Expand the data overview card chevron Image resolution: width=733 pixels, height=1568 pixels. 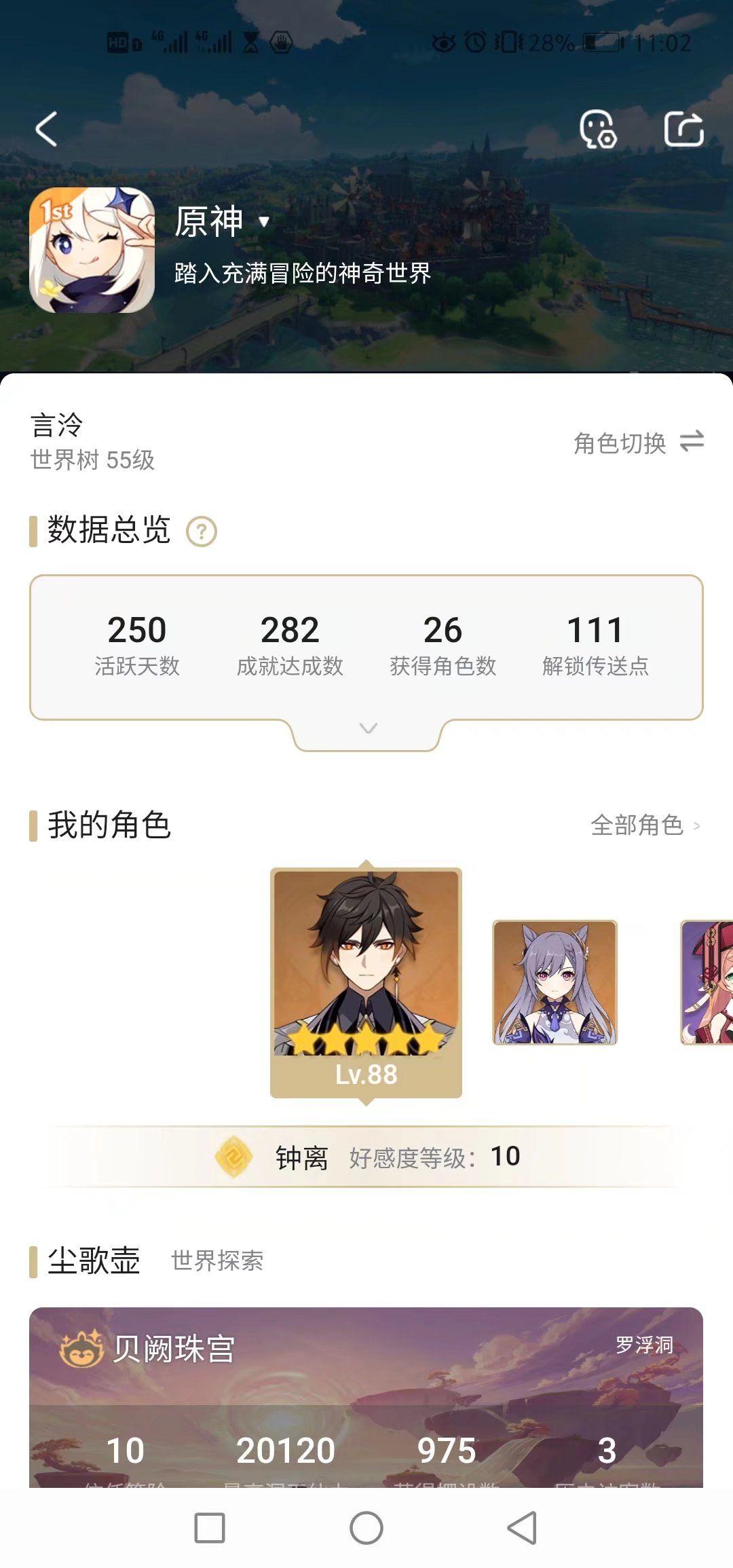pos(368,728)
